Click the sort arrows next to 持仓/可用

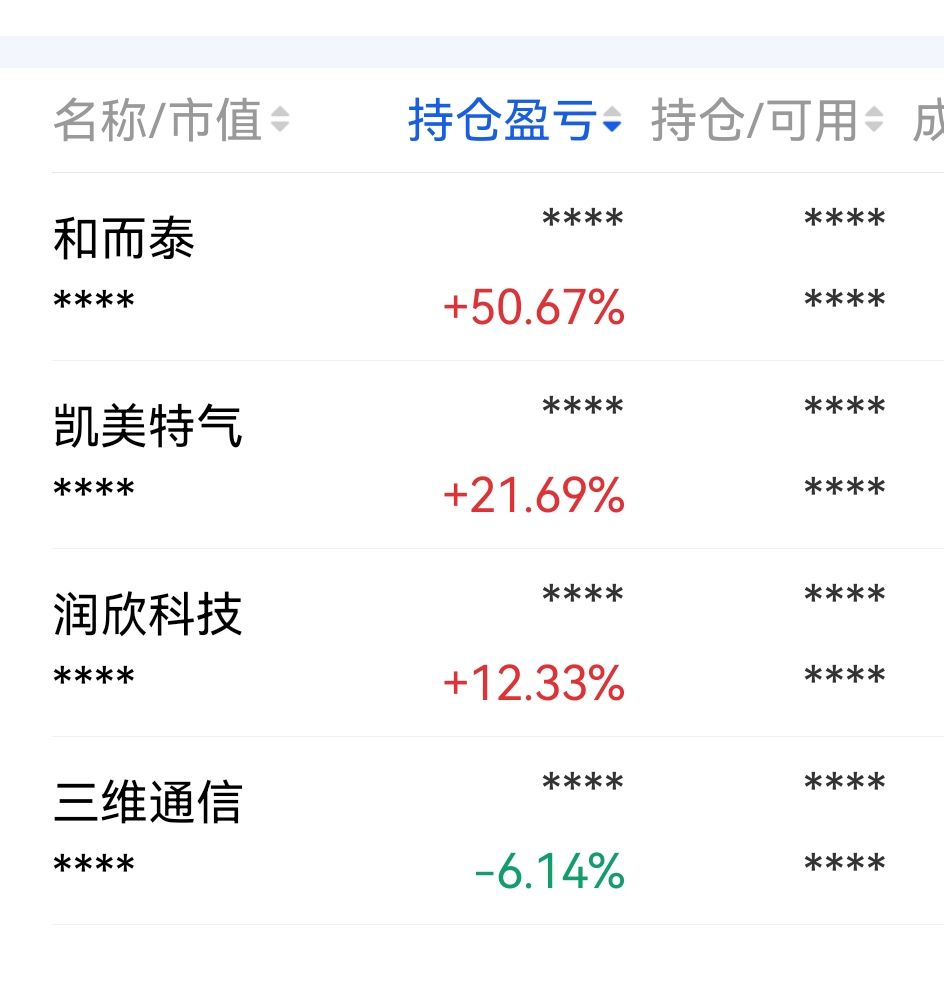pos(875,120)
